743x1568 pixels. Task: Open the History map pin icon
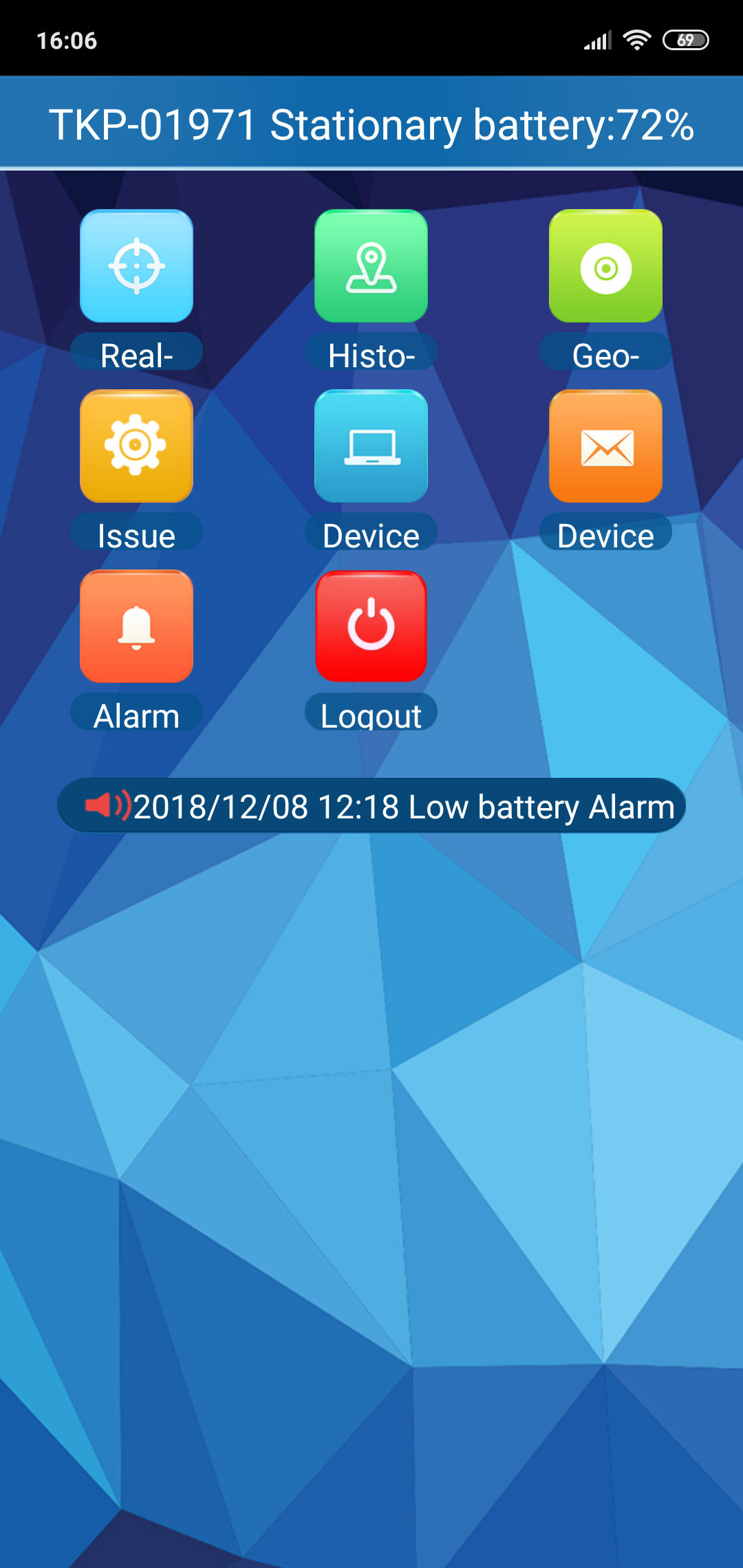click(371, 266)
